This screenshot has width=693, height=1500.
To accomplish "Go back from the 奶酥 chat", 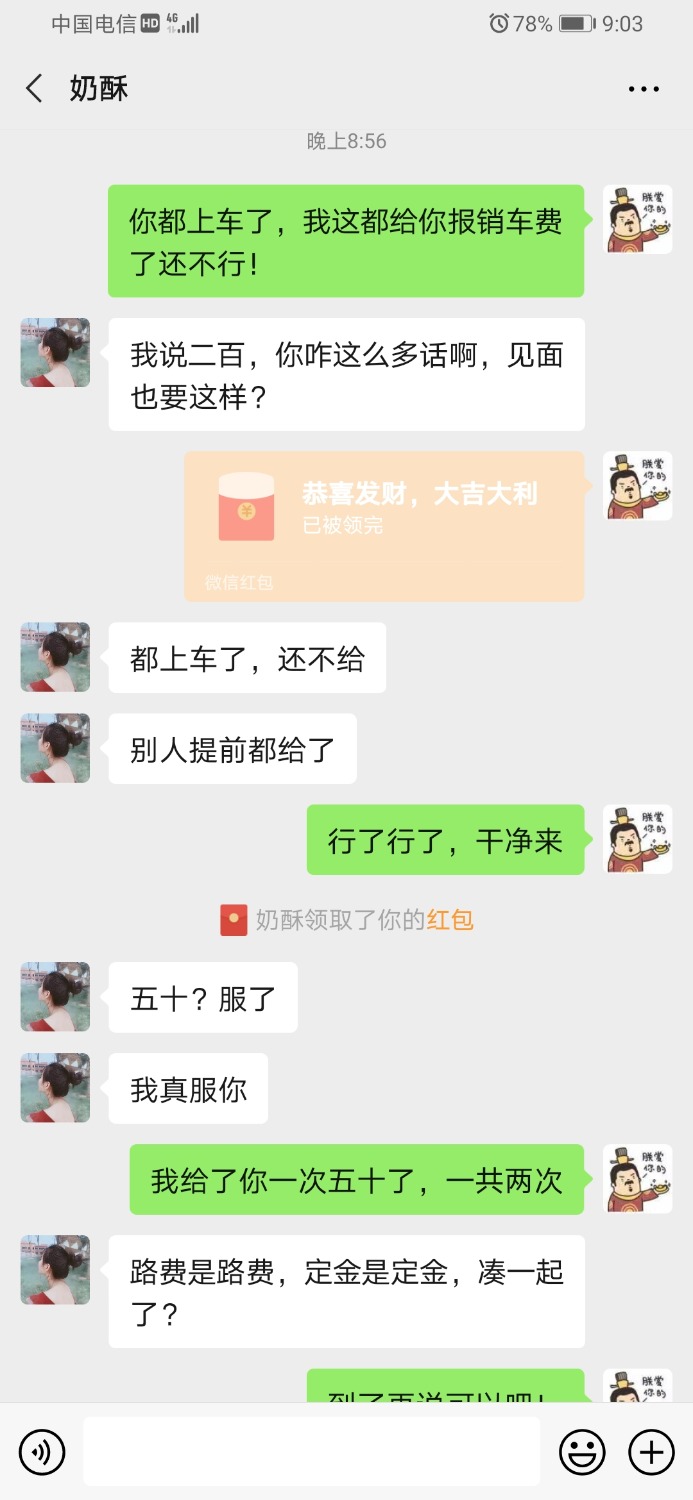I will tap(34, 89).
